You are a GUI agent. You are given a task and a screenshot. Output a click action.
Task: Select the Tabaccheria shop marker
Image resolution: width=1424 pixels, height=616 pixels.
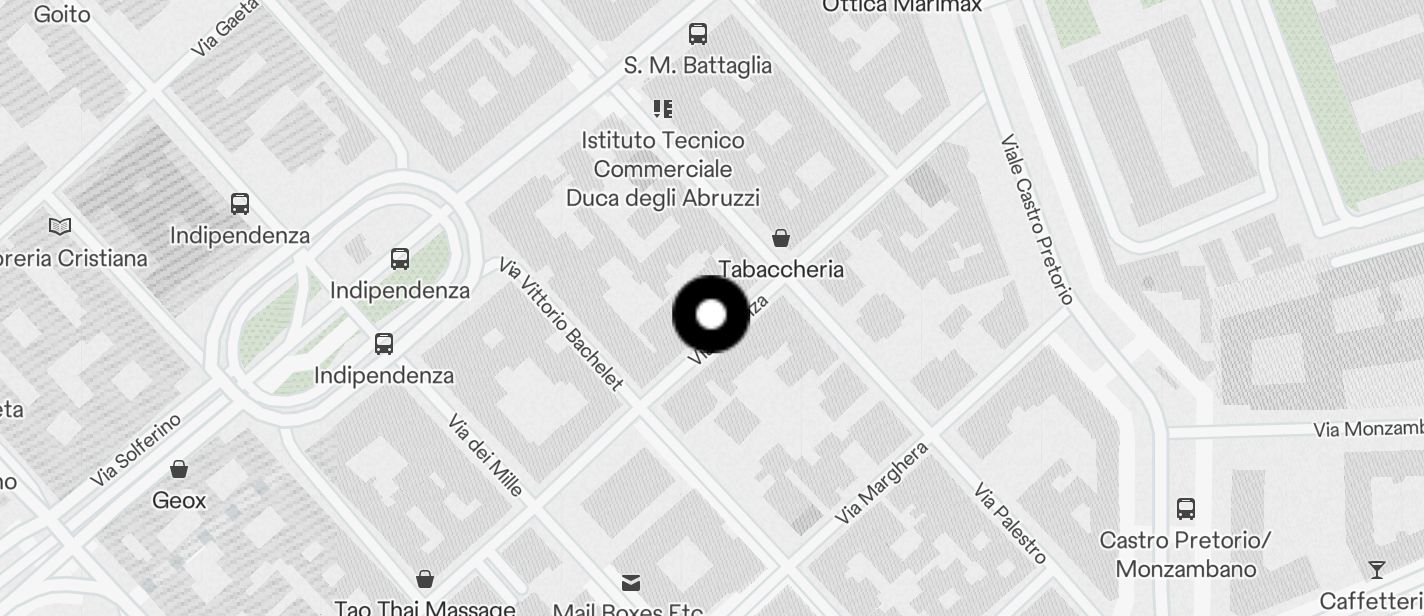(x=781, y=239)
